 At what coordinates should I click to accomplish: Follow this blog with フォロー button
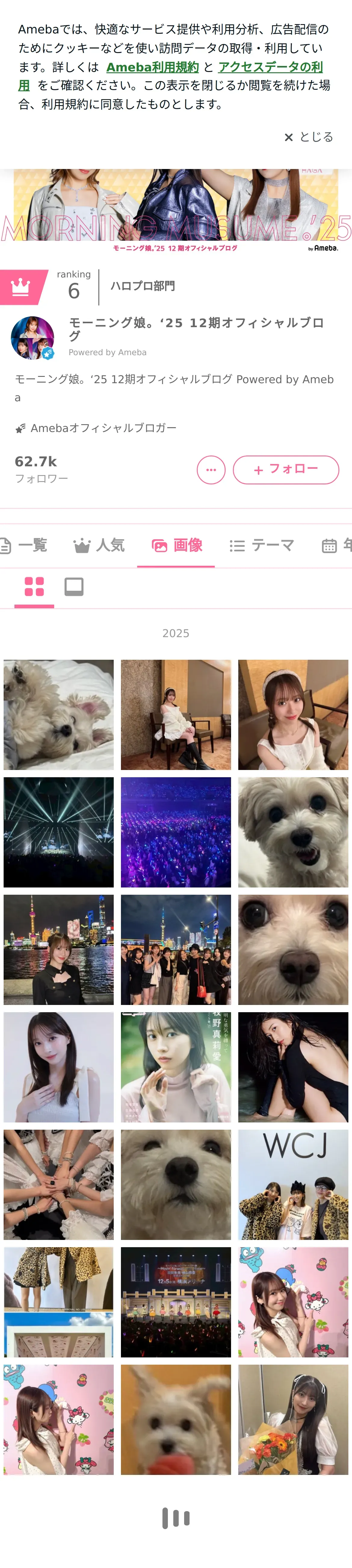[x=285, y=469]
